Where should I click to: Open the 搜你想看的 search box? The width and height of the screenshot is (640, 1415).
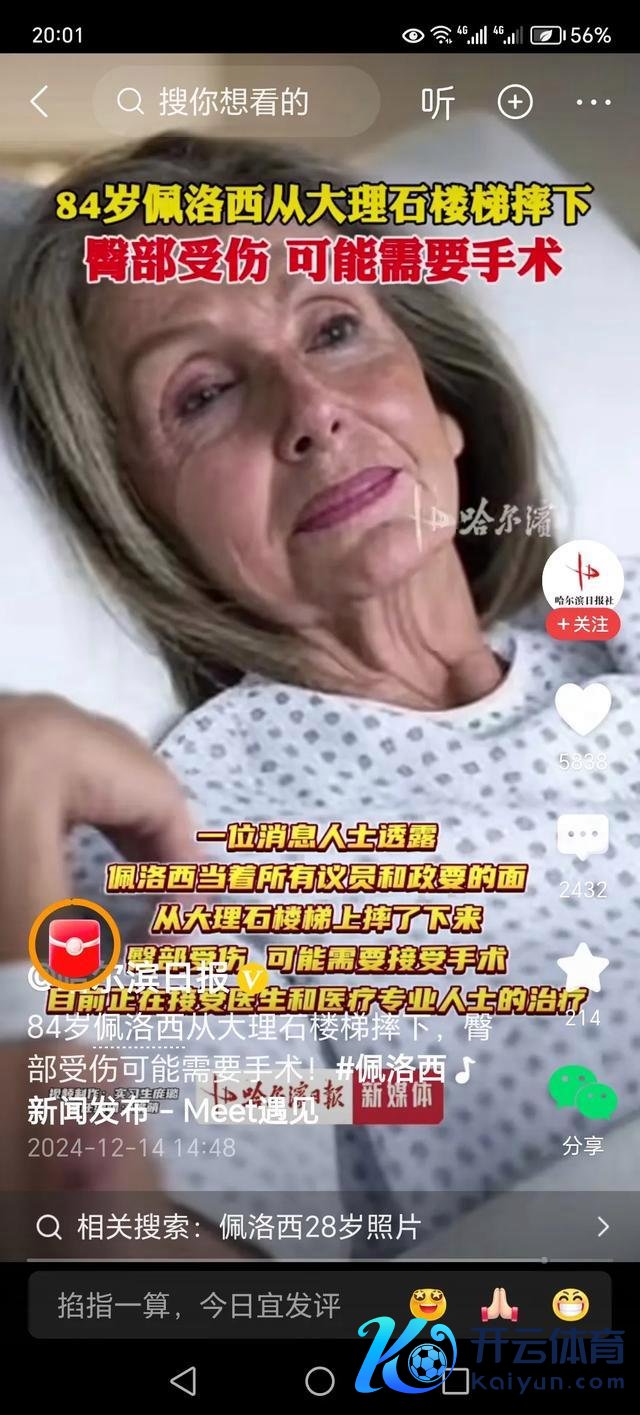click(x=235, y=102)
